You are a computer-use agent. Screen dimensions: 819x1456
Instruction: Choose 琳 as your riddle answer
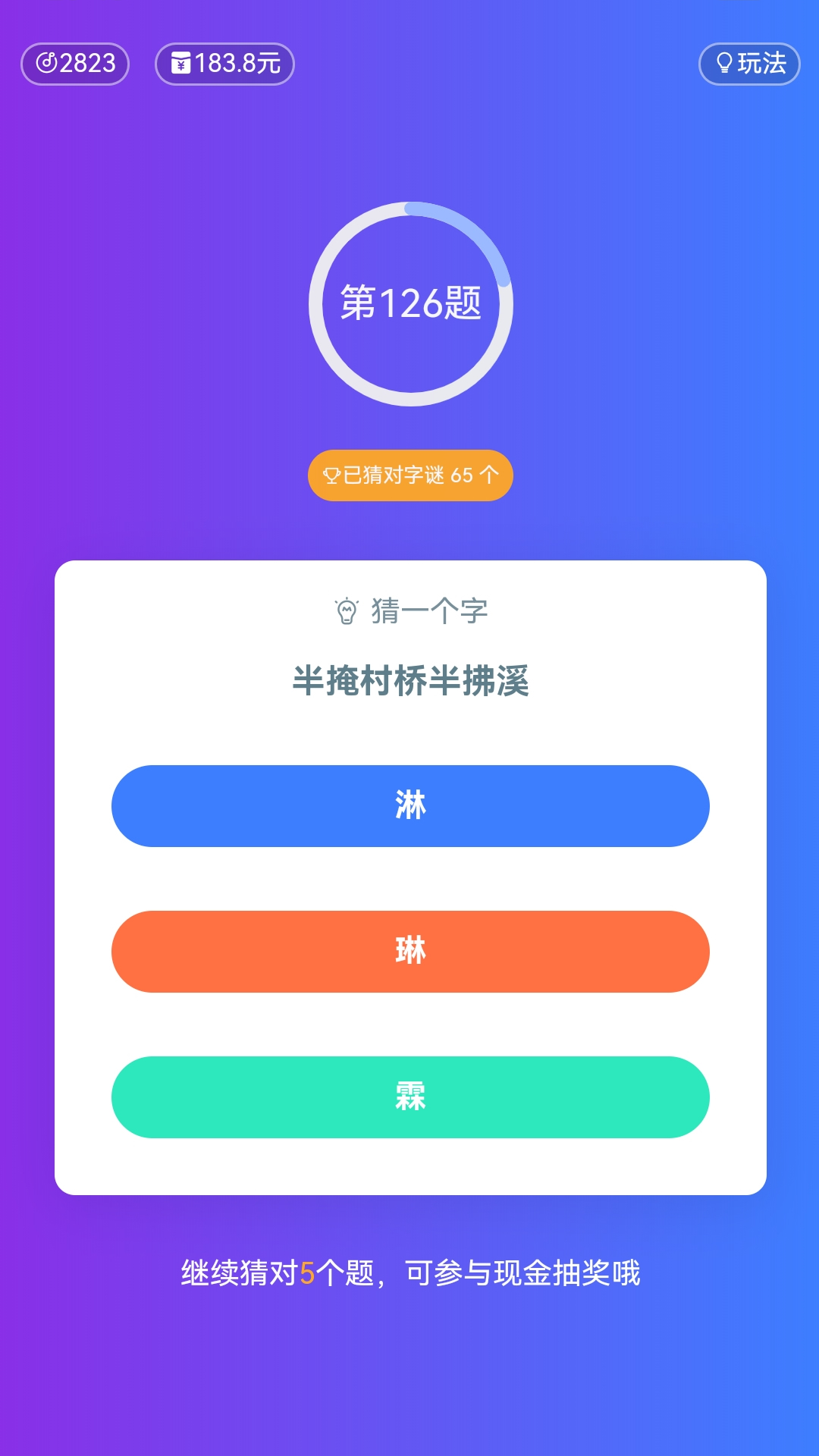tap(409, 951)
